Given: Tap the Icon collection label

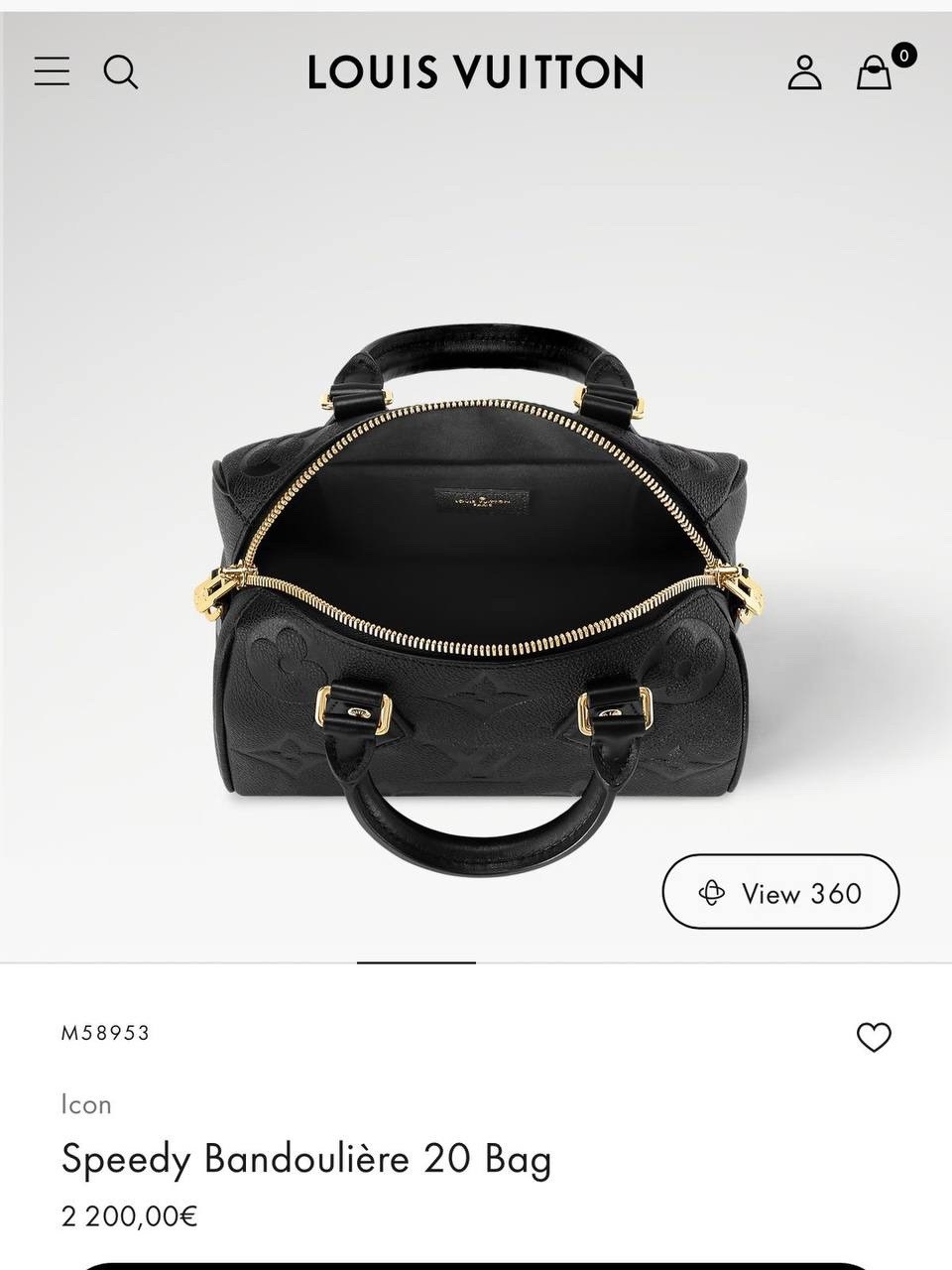Looking at the screenshot, I should click(85, 1103).
